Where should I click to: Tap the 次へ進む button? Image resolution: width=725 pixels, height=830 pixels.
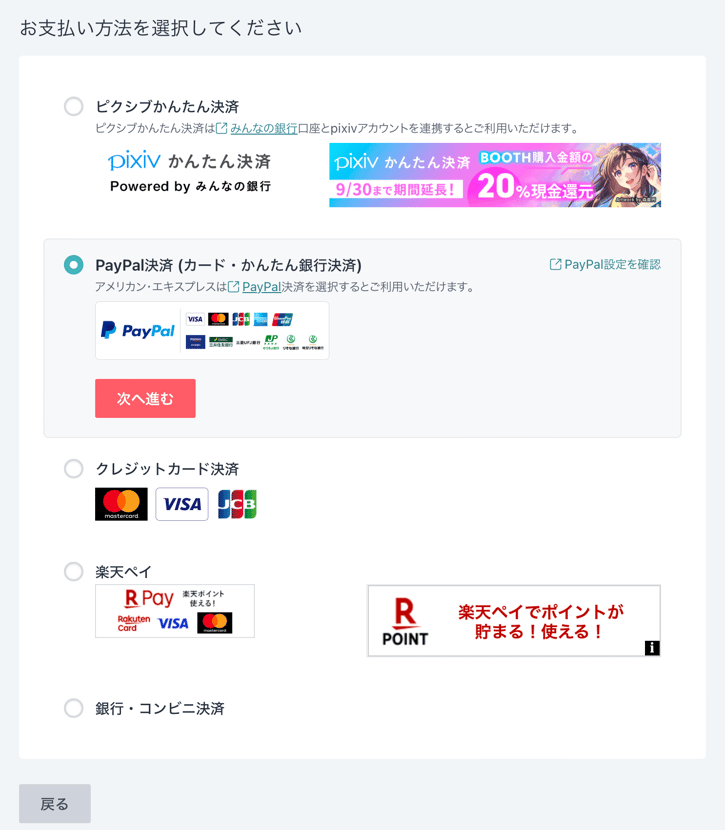pos(145,398)
